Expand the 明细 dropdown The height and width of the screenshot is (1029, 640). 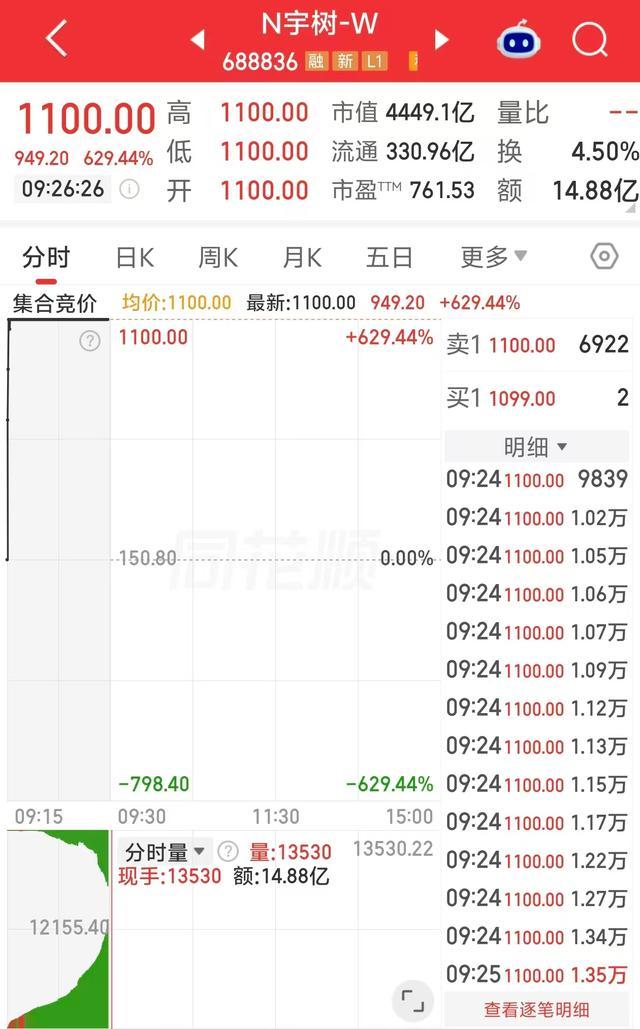pos(536,447)
